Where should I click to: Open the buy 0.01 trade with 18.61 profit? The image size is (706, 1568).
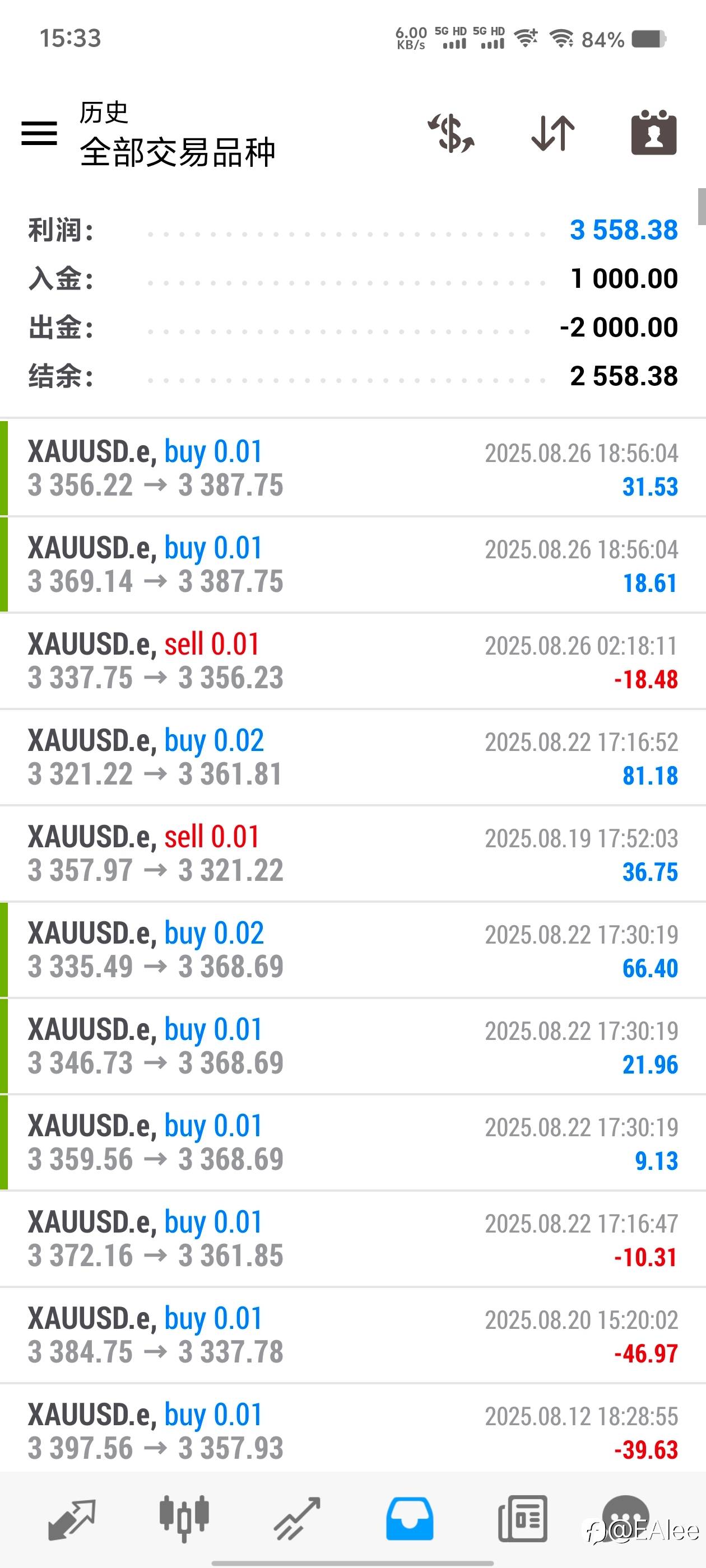click(352, 564)
